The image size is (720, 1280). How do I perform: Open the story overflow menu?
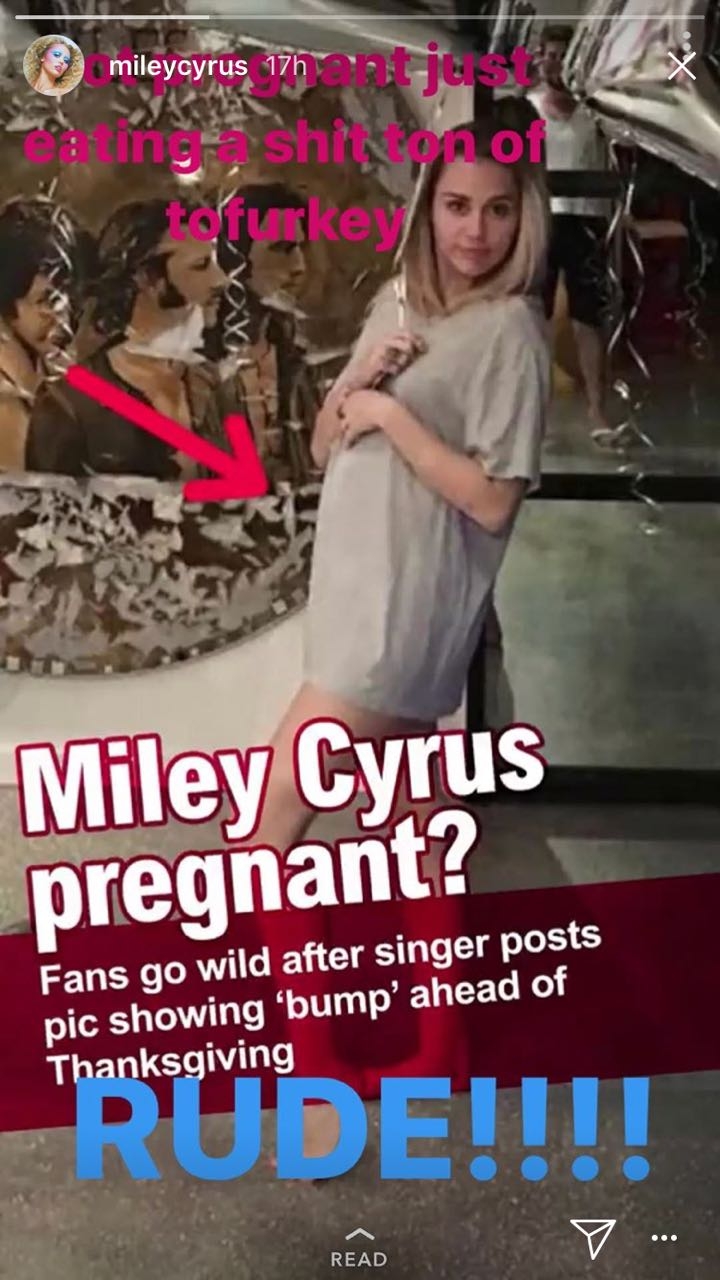tap(664, 1237)
